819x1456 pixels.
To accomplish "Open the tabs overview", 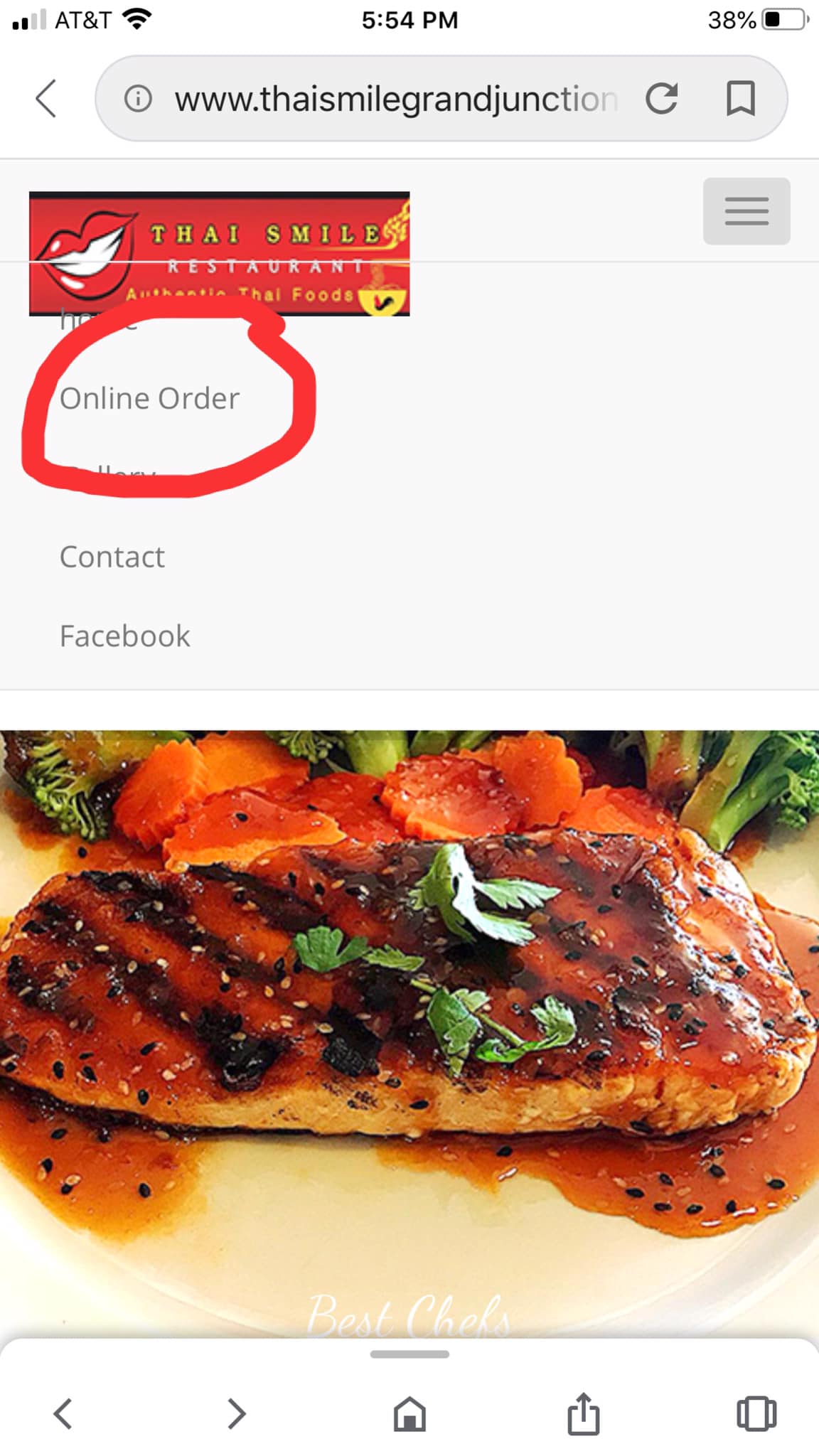I will coord(756,1413).
